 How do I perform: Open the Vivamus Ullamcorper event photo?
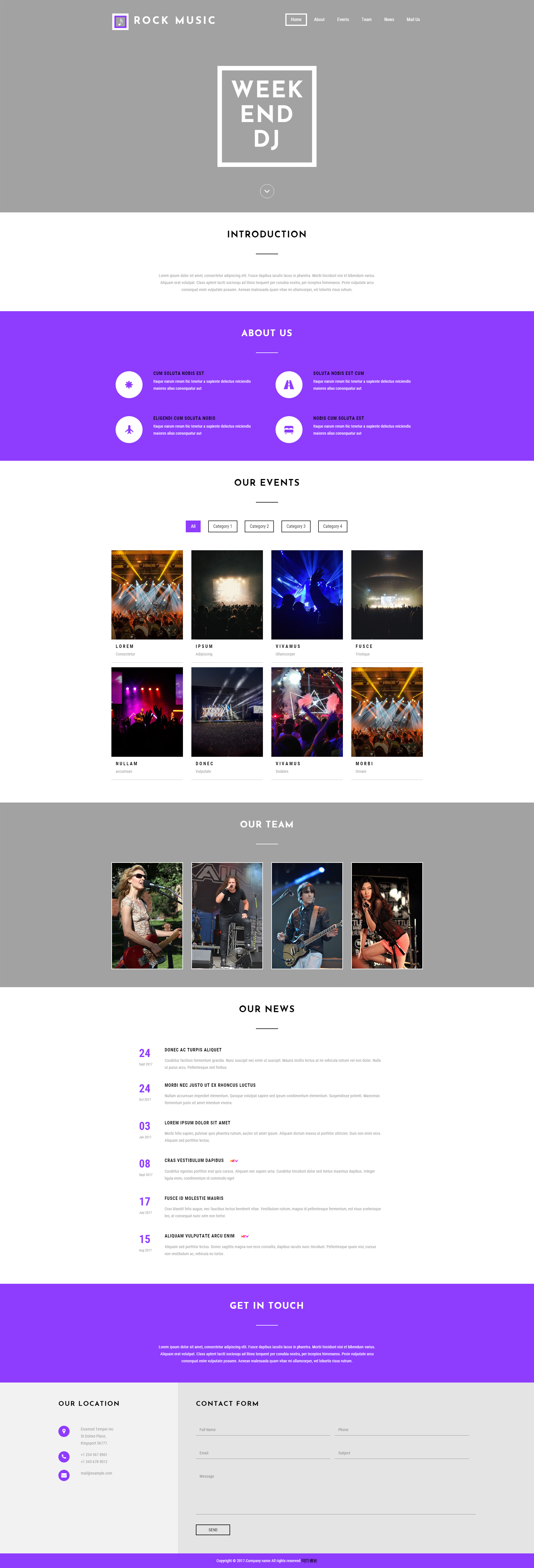[307, 595]
